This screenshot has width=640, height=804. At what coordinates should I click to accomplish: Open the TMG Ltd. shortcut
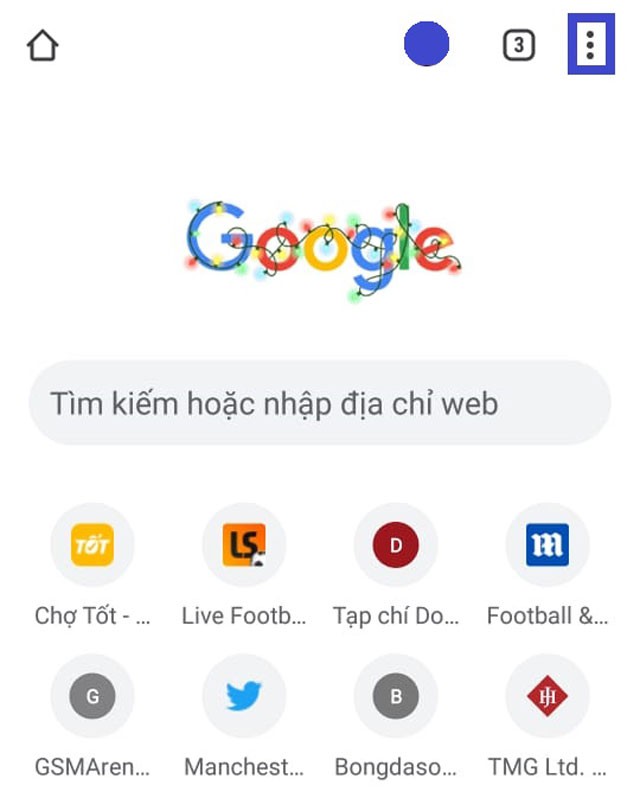point(547,697)
